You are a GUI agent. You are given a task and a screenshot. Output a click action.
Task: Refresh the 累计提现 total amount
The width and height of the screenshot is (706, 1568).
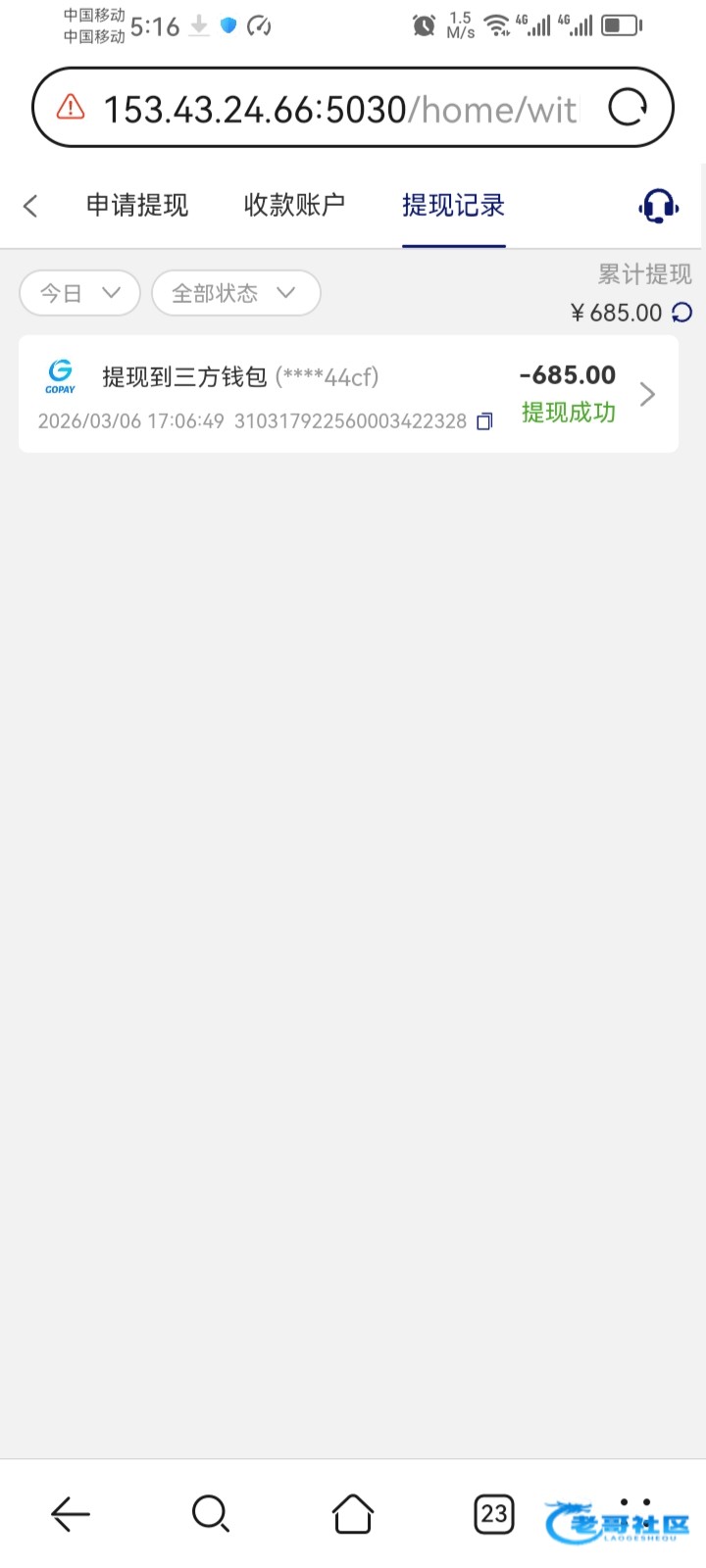pyautogui.click(x=681, y=313)
